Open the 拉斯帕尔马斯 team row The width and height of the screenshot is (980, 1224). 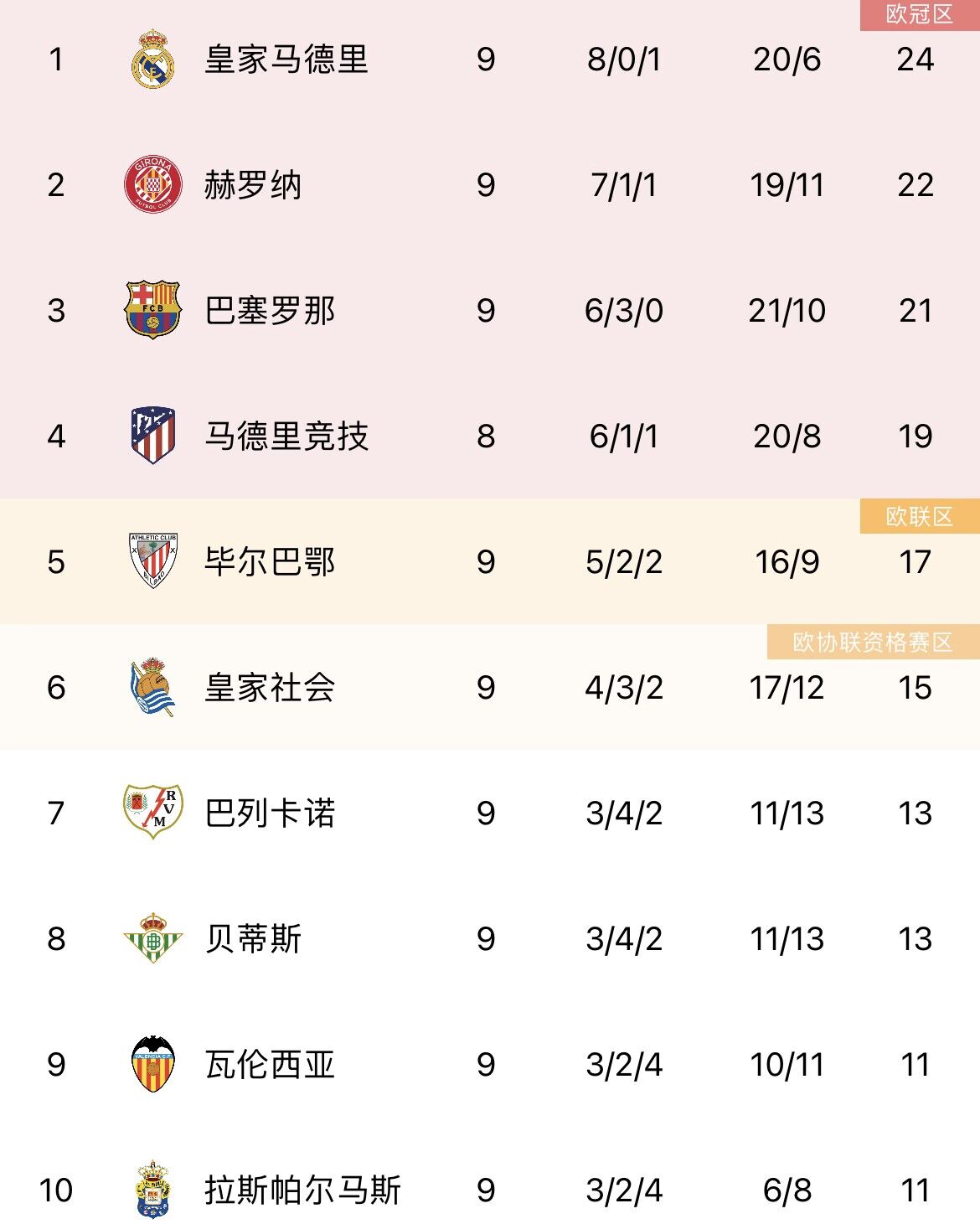coord(303,1190)
